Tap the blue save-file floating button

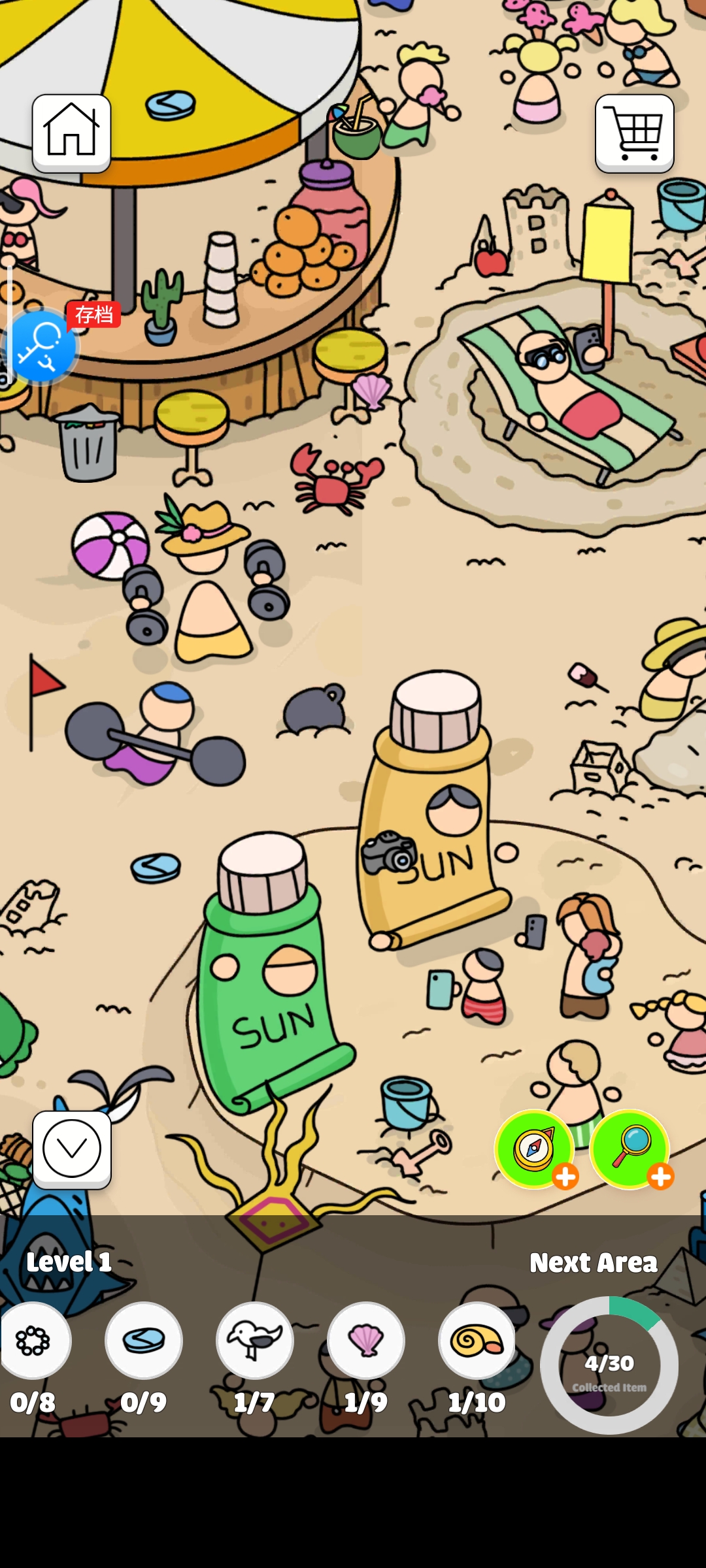click(42, 346)
